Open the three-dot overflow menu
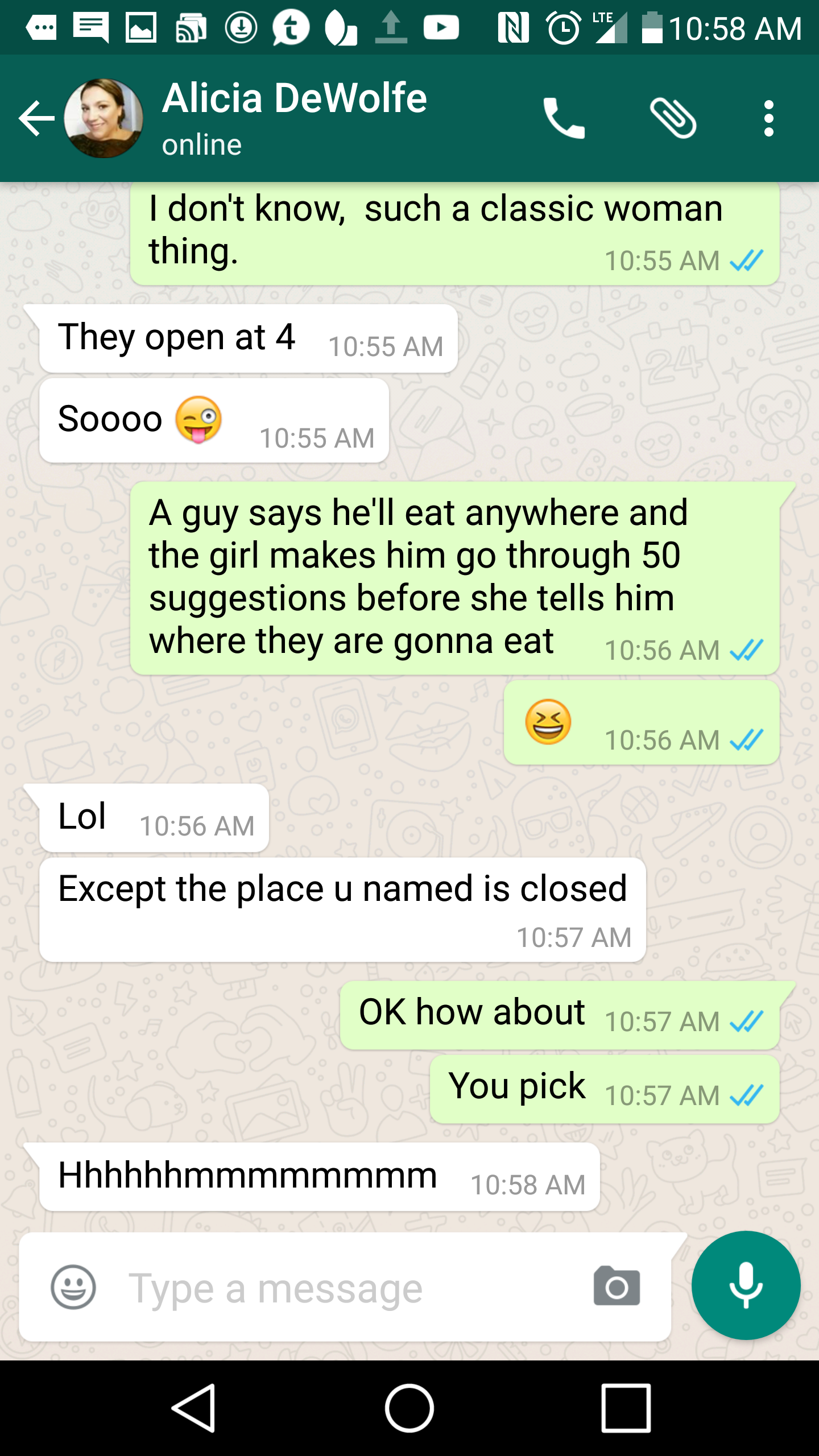The height and width of the screenshot is (1456, 819). pos(768,118)
